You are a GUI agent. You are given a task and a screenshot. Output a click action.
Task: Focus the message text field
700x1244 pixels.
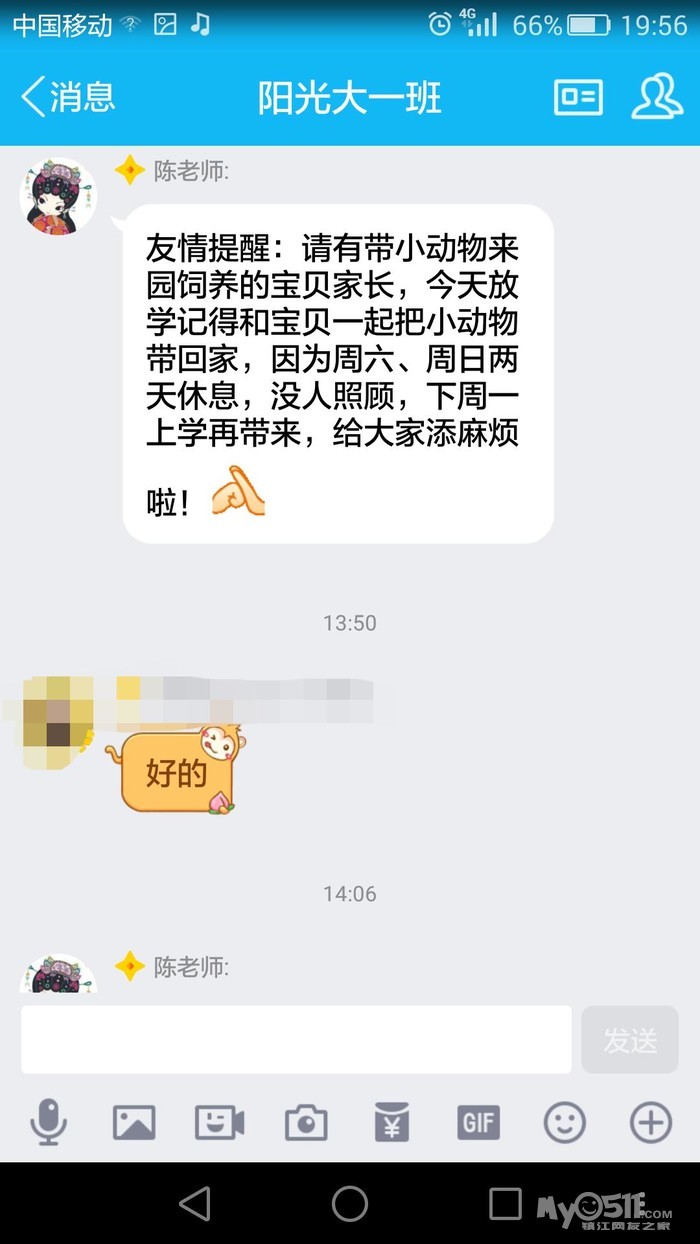[296, 1040]
